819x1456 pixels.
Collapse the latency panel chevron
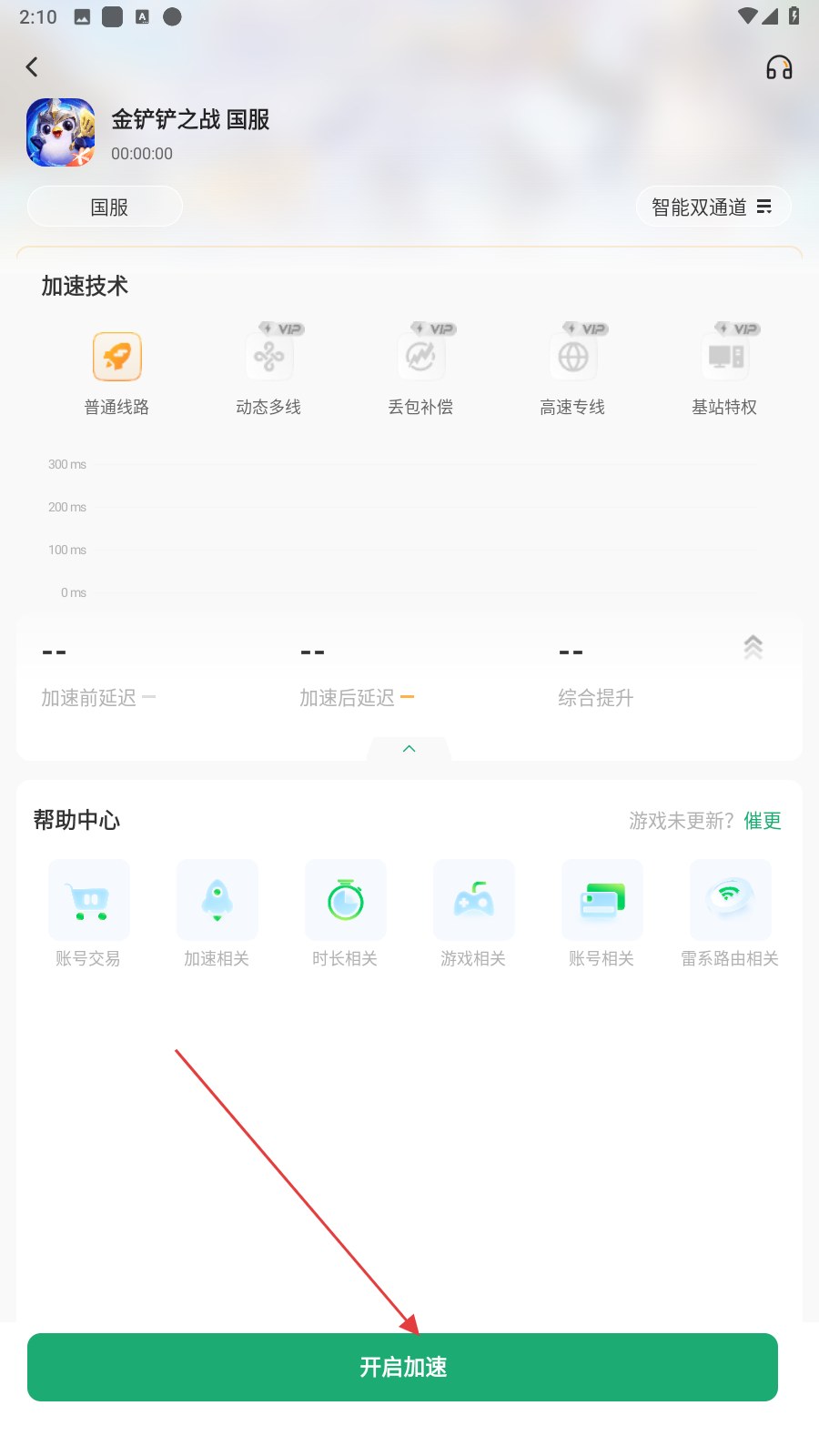[x=409, y=748]
